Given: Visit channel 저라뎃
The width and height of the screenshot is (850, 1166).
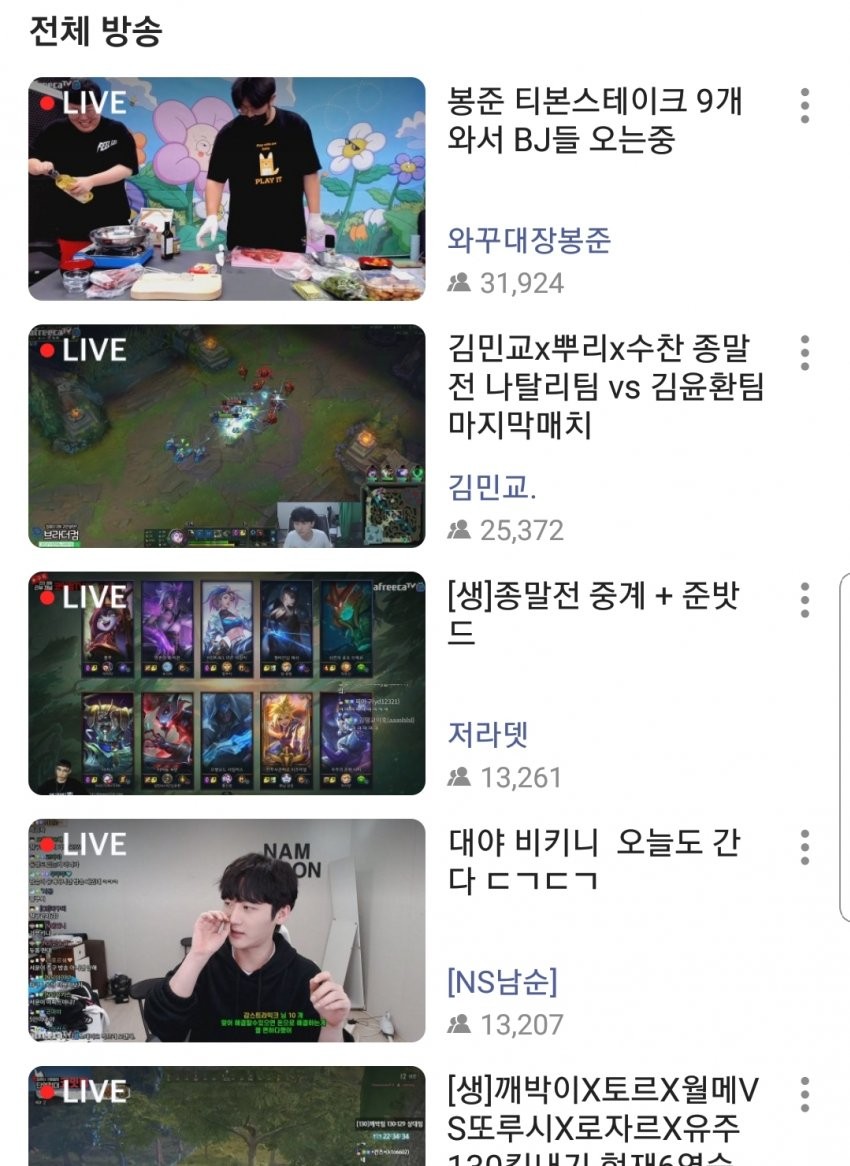Looking at the screenshot, I should [x=488, y=735].
